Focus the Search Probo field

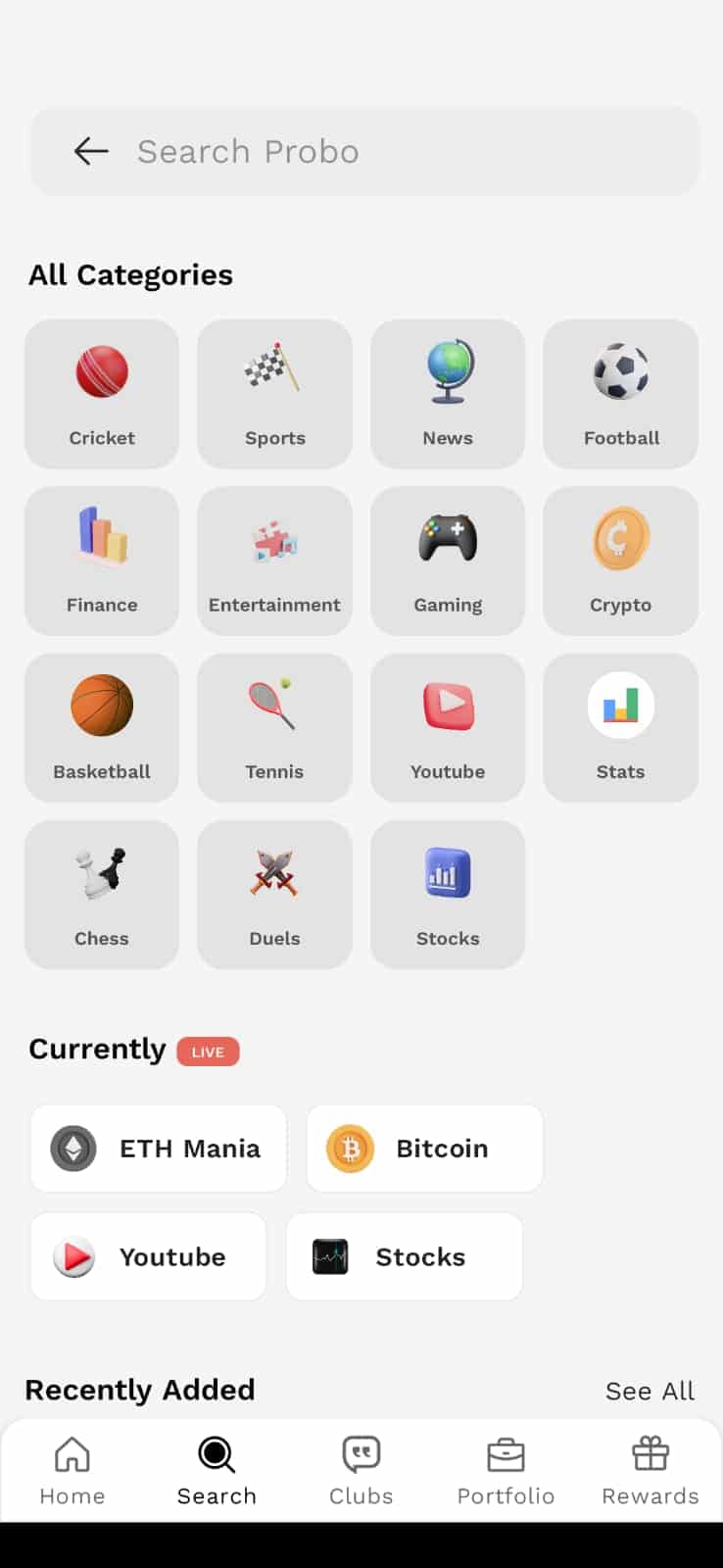click(392, 151)
